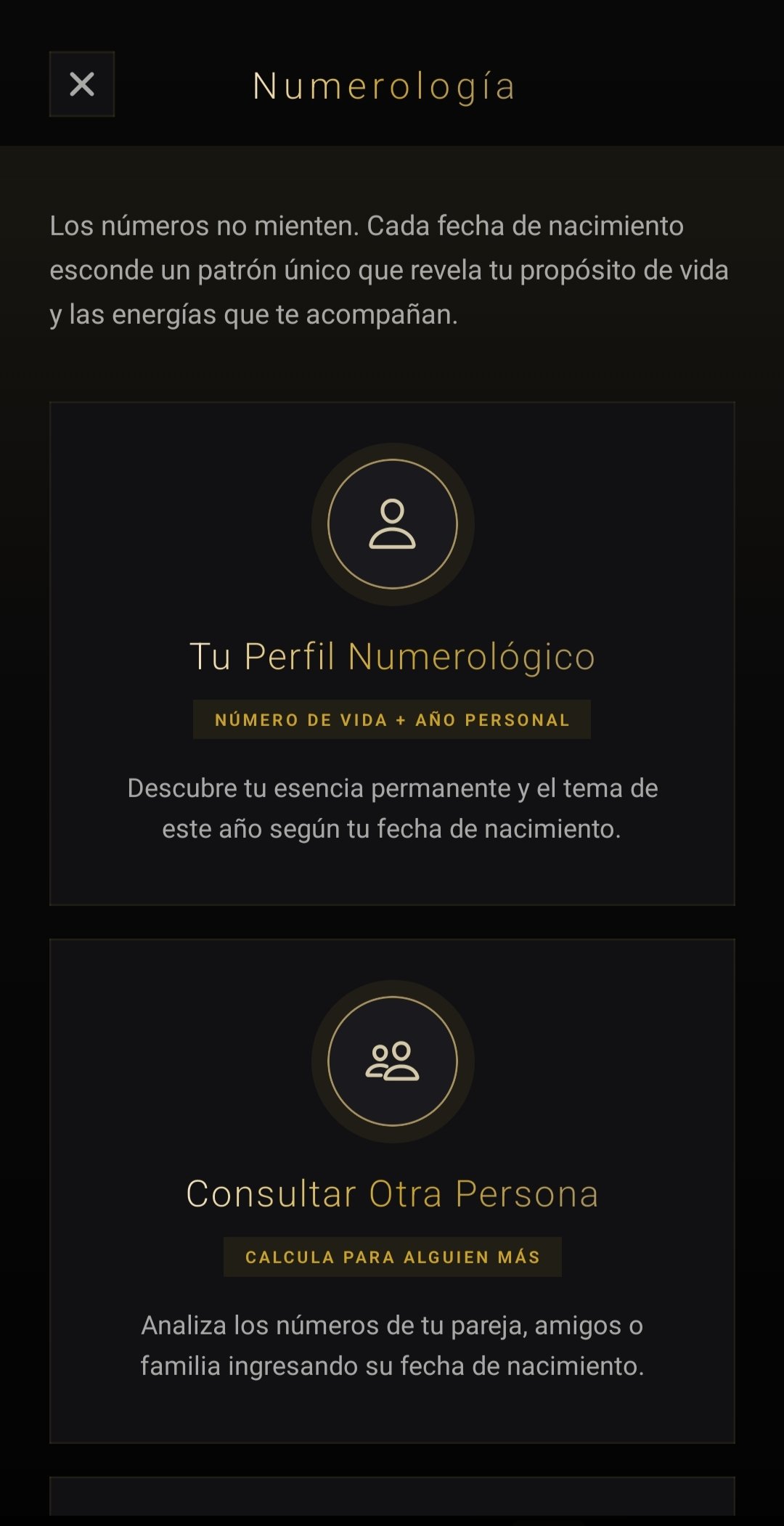The height and width of the screenshot is (1526, 784).
Task: Tap the description under Tu Perfil Numerológico
Action: [392, 806]
